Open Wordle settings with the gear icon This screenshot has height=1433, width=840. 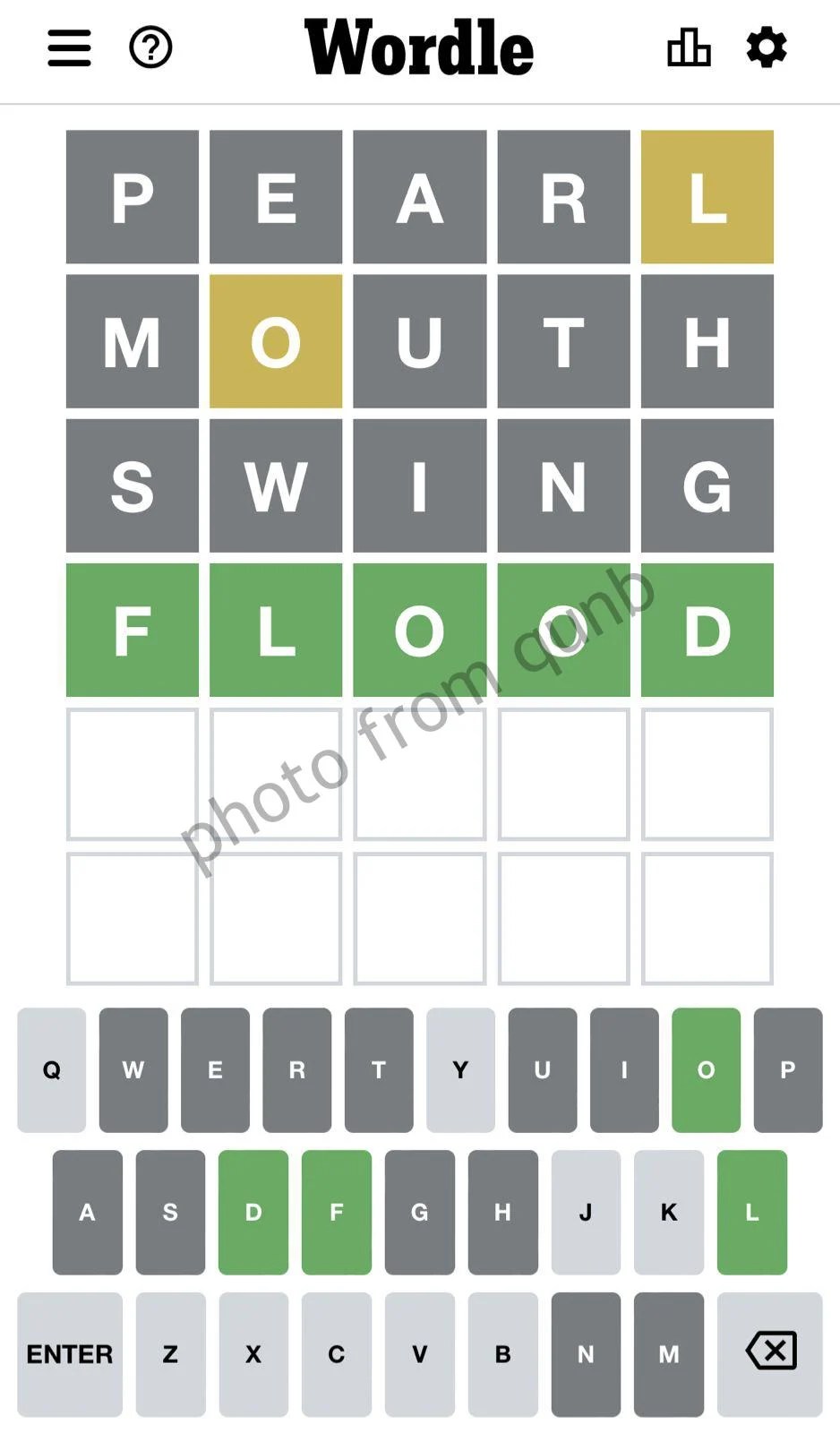(767, 48)
